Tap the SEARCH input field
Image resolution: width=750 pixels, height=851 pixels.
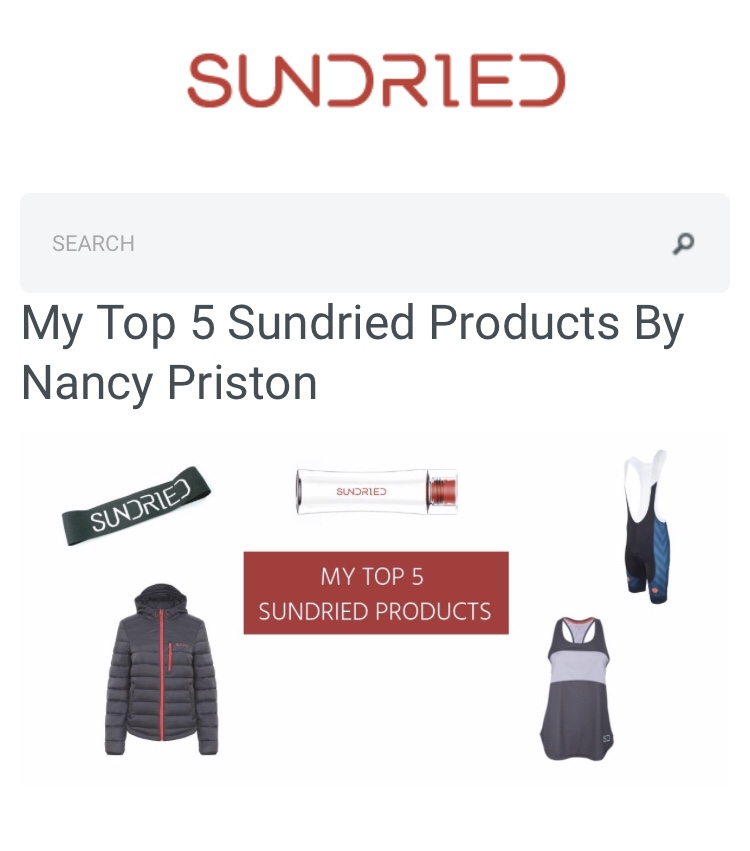pyautogui.click(x=340, y=243)
